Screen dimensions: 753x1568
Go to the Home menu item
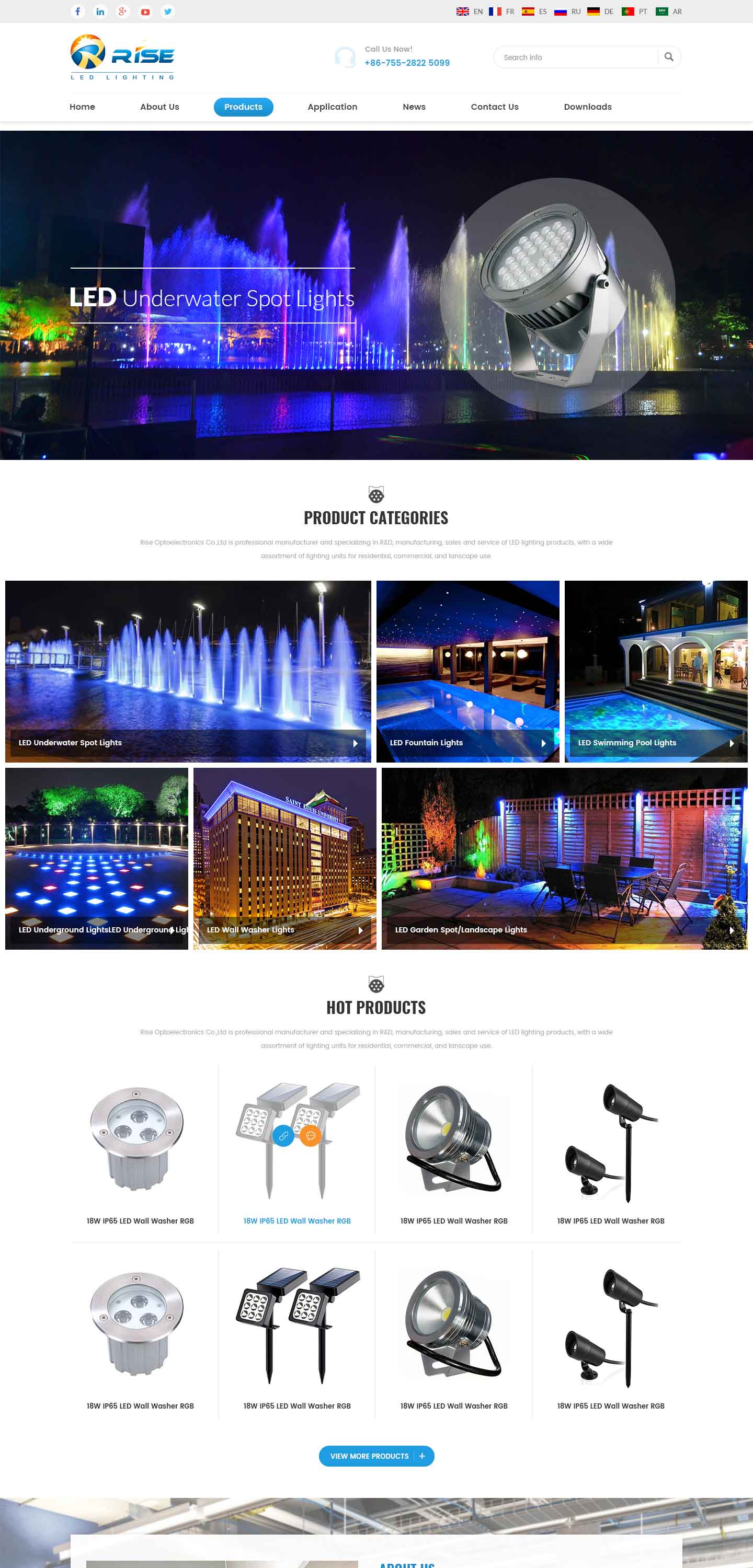click(x=82, y=107)
